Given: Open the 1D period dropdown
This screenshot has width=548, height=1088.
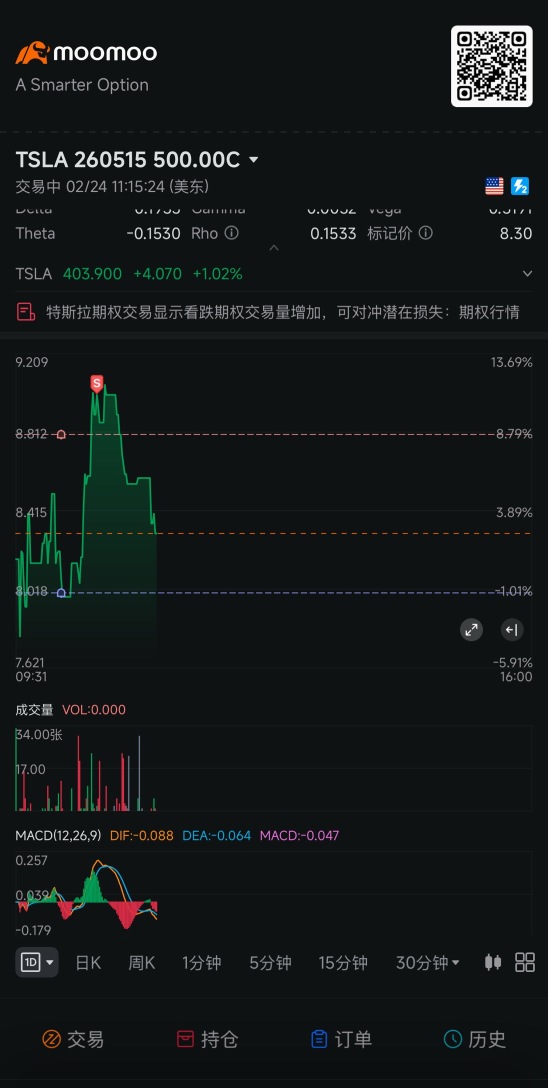Looking at the screenshot, I should click(x=37, y=962).
